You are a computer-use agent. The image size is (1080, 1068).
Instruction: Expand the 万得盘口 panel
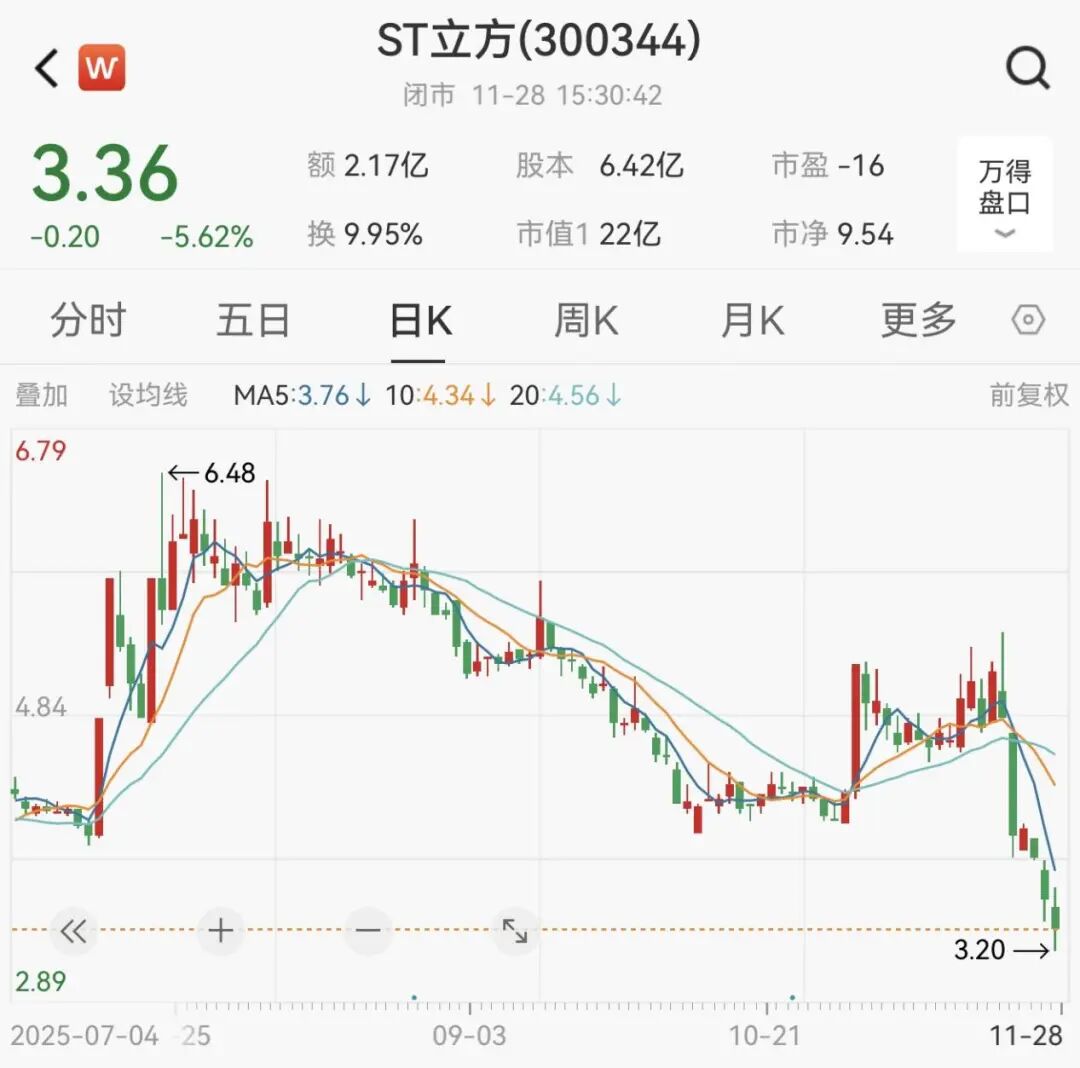click(x=1004, y=196)
